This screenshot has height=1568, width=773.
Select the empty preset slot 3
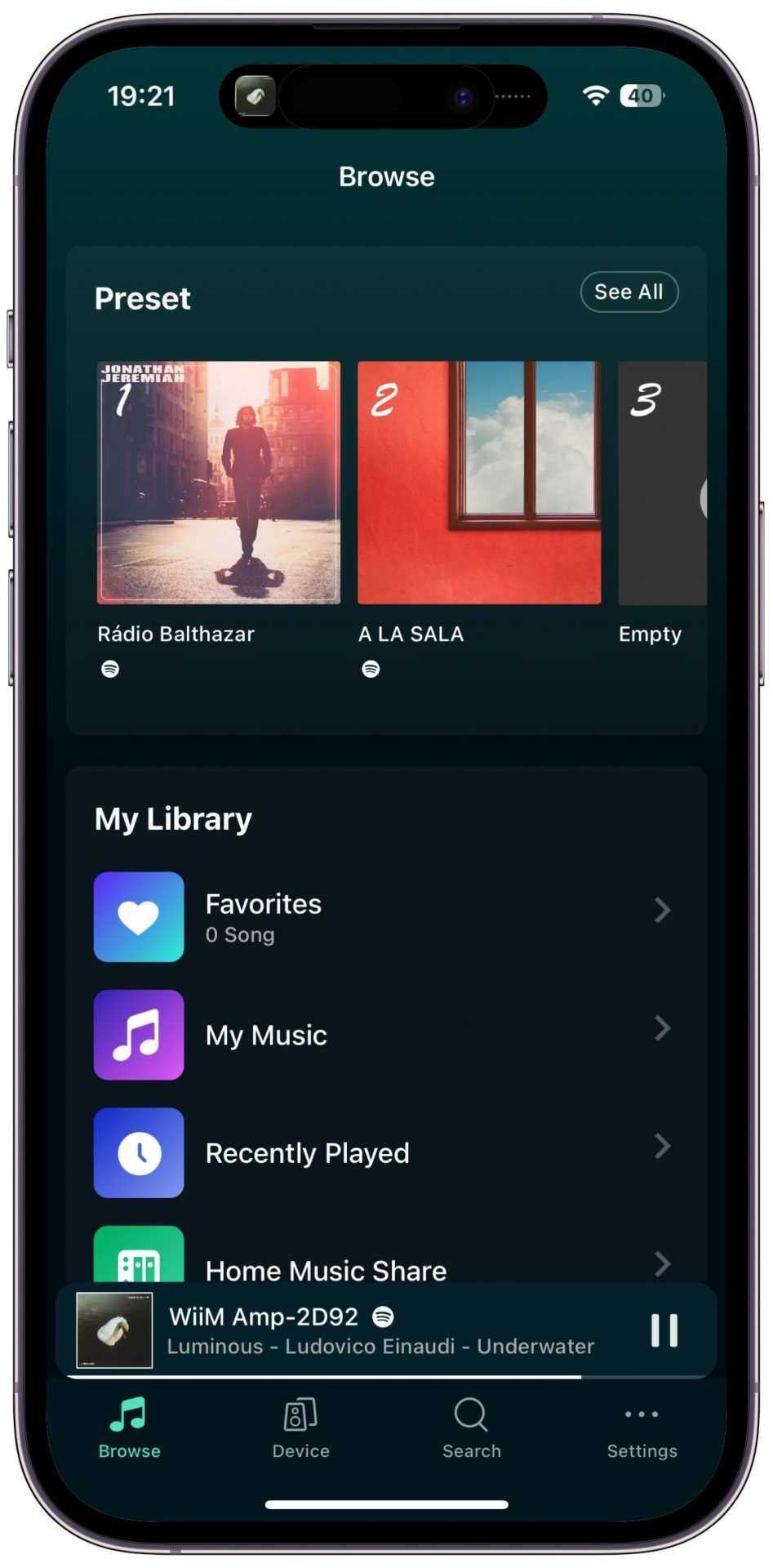pos(662,483)
